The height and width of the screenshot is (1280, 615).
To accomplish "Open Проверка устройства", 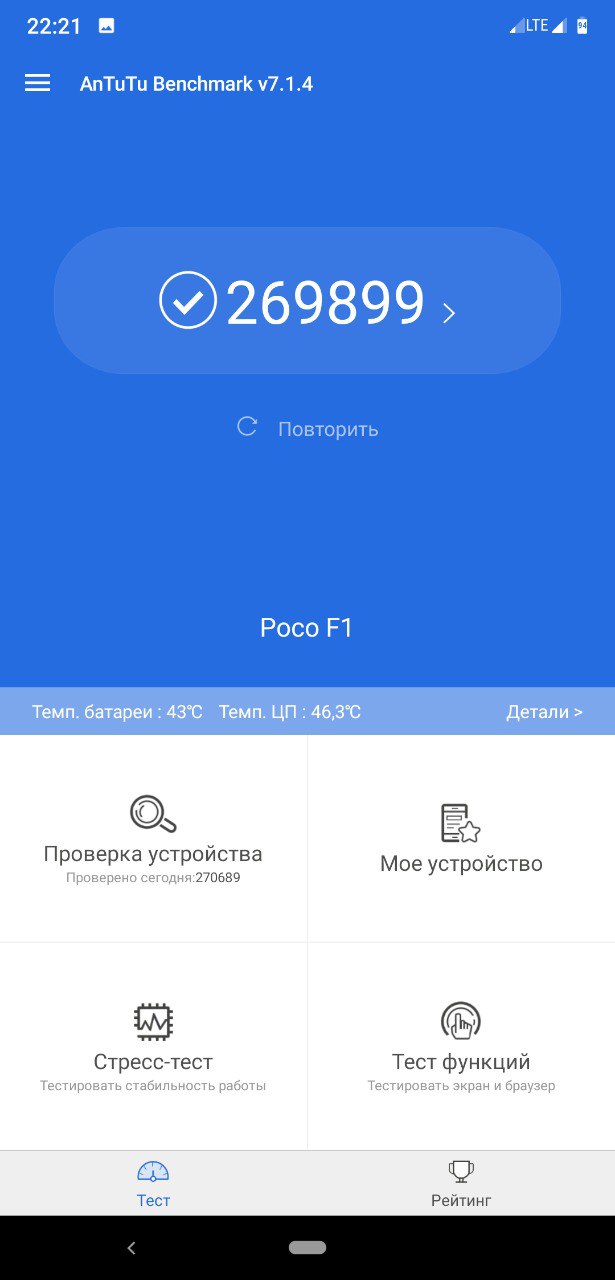I will tap(153, 839).
